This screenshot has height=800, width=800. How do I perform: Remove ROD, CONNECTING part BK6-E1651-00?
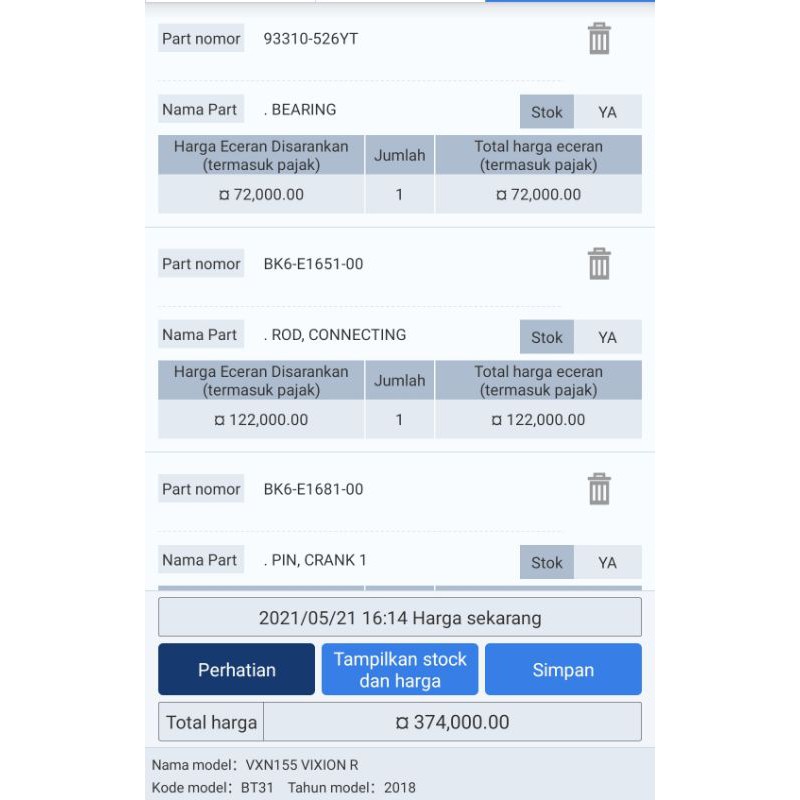tap(599, 264)
